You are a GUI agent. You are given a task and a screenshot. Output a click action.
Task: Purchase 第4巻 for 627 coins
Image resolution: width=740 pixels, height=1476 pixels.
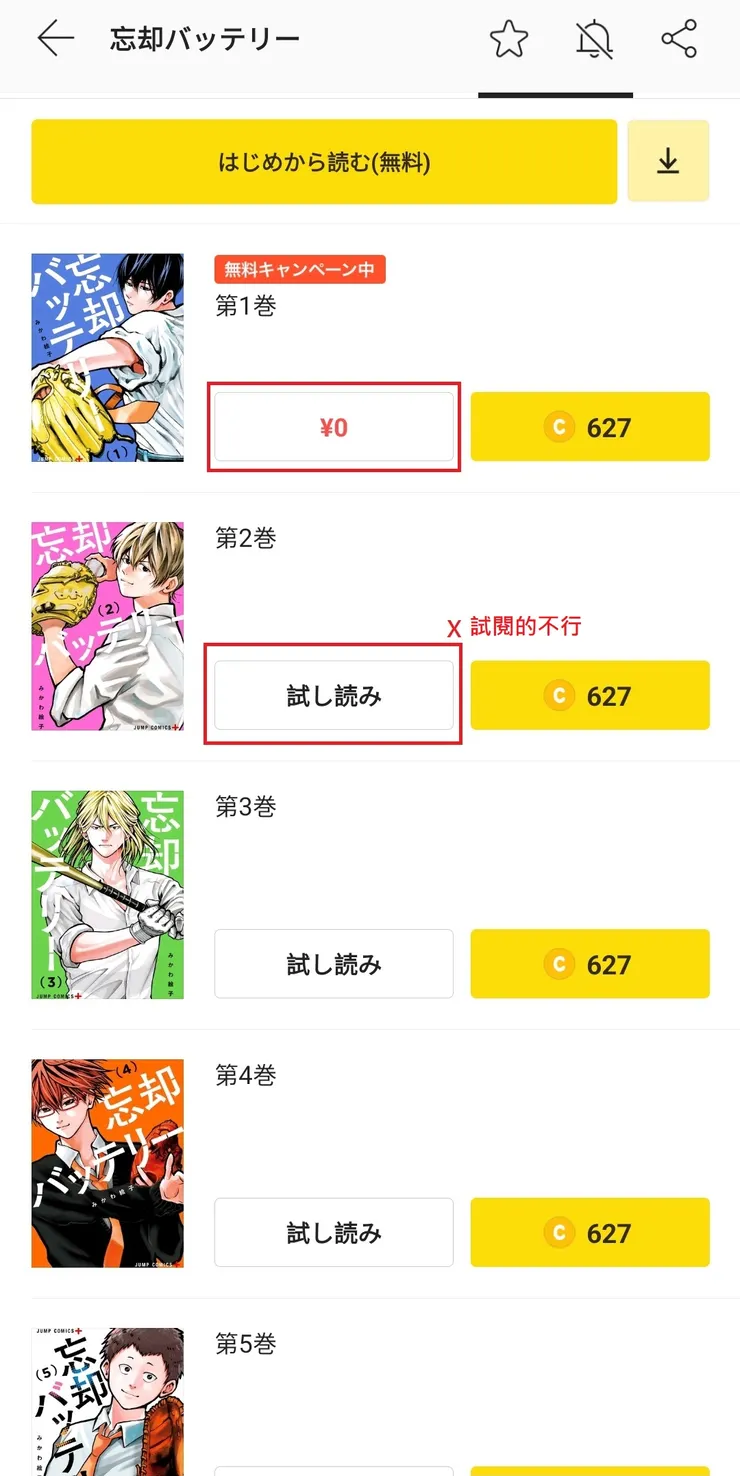[x=590, y=1232]
